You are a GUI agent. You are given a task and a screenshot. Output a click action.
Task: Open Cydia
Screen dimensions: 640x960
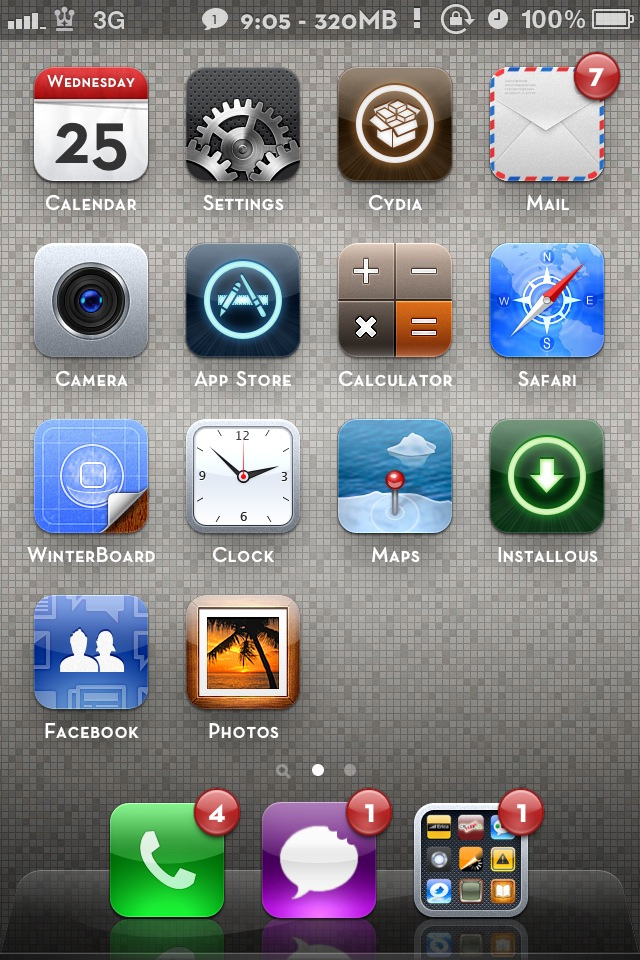[x=395, y=124]
